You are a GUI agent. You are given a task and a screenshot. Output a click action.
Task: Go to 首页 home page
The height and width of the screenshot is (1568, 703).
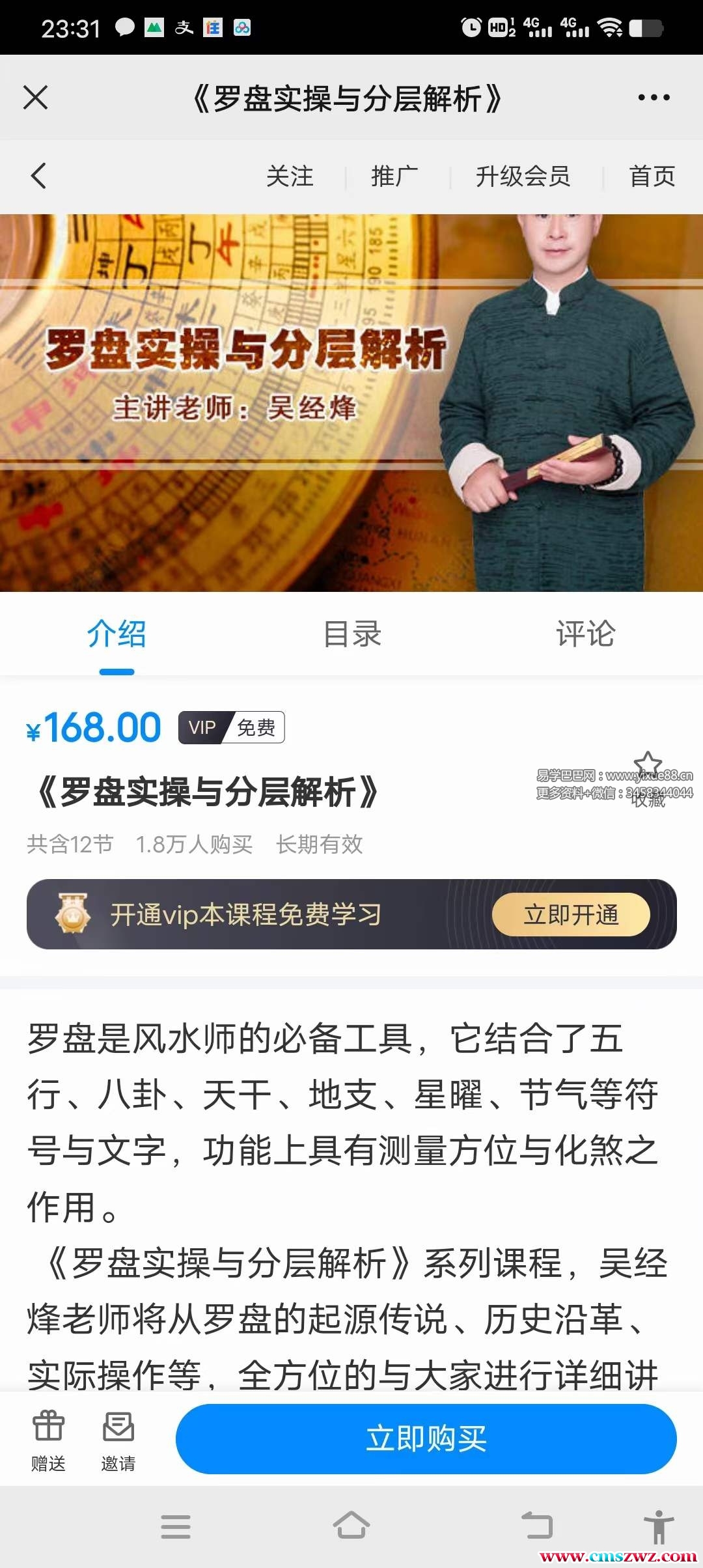pyautogui.click(x=652, y=176)
